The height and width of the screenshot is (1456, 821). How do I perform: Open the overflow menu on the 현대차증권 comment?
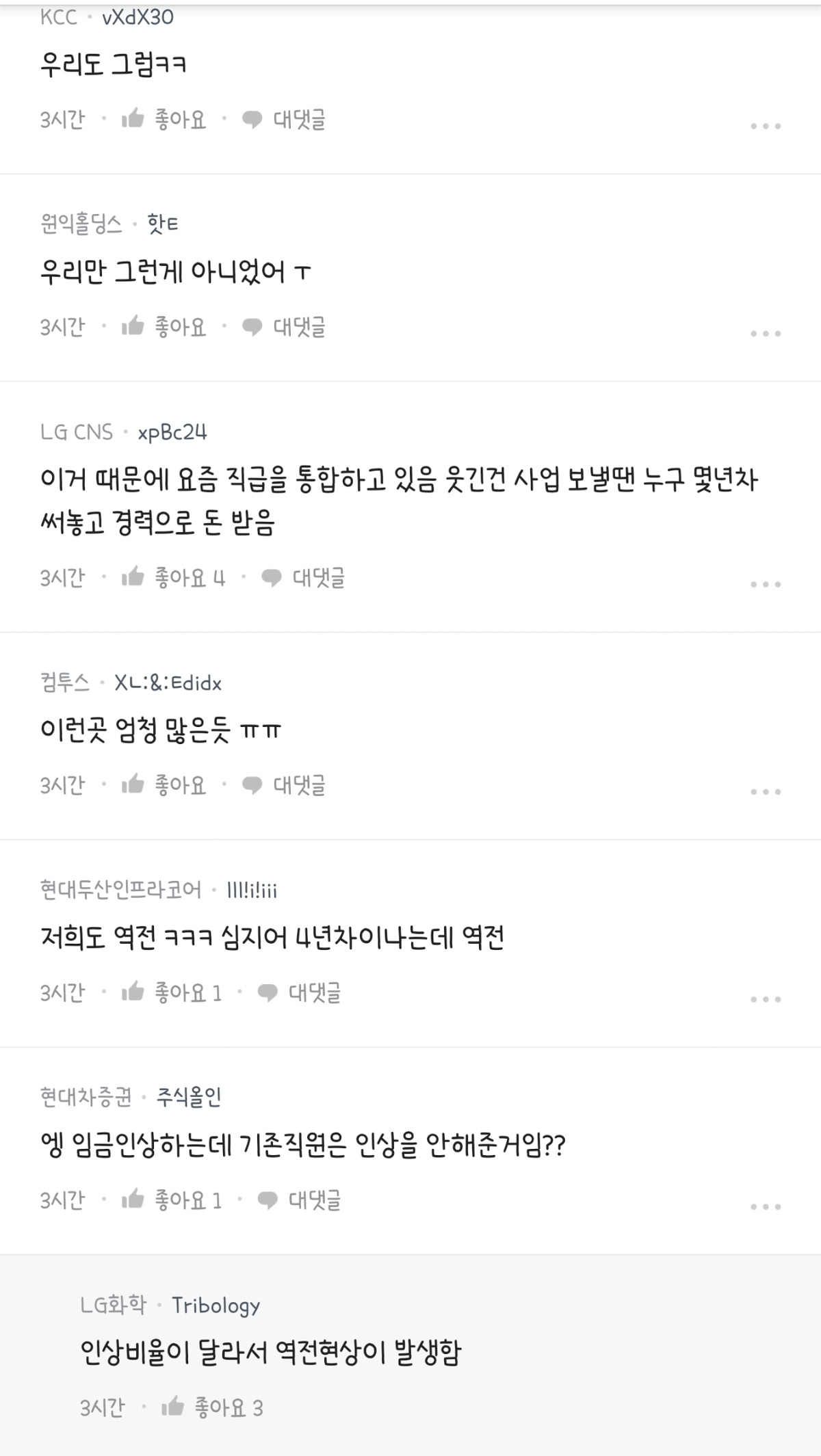pyautogui.click(x=766, y=1206)
